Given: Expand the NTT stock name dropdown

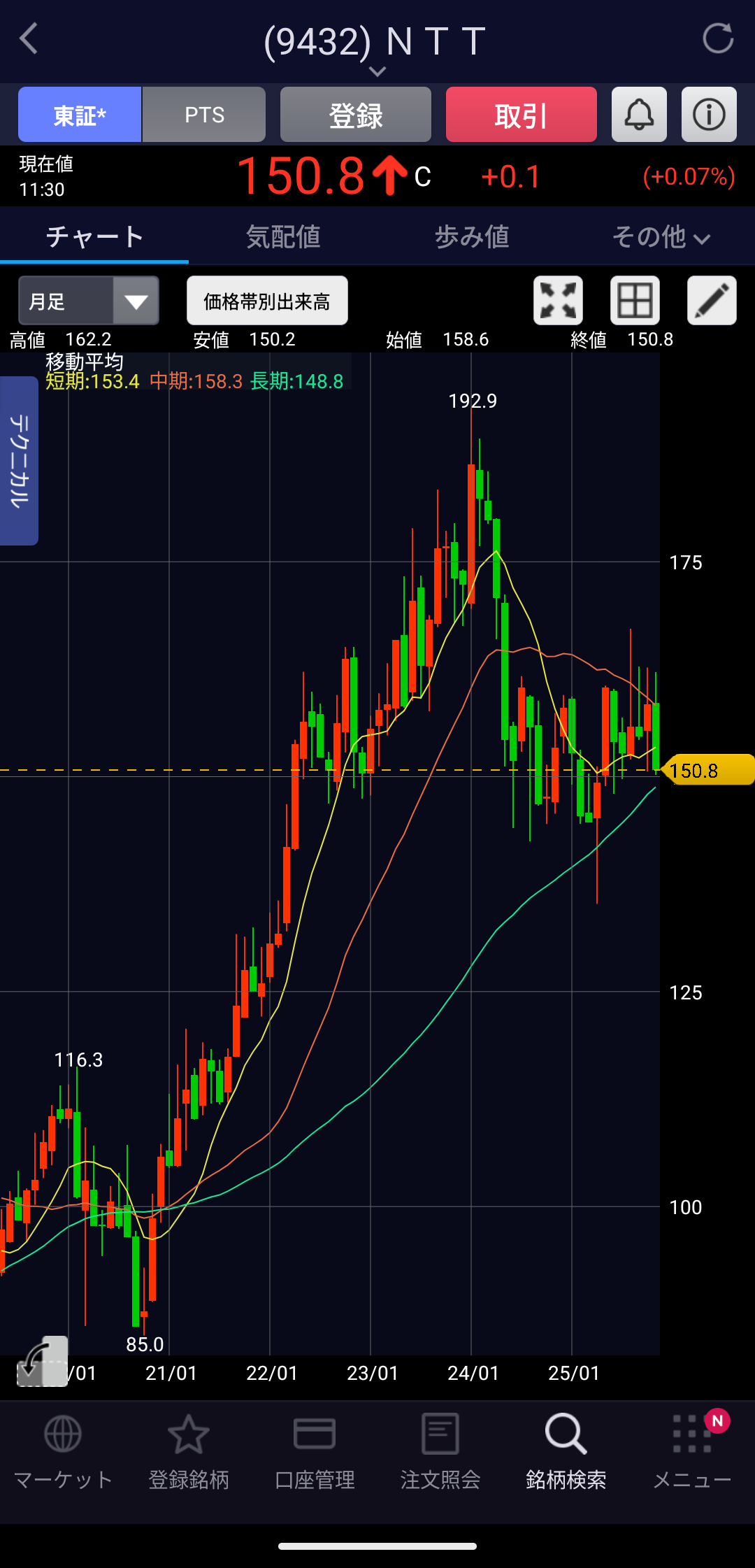Looking at the screenshot, I should point(377,71).
